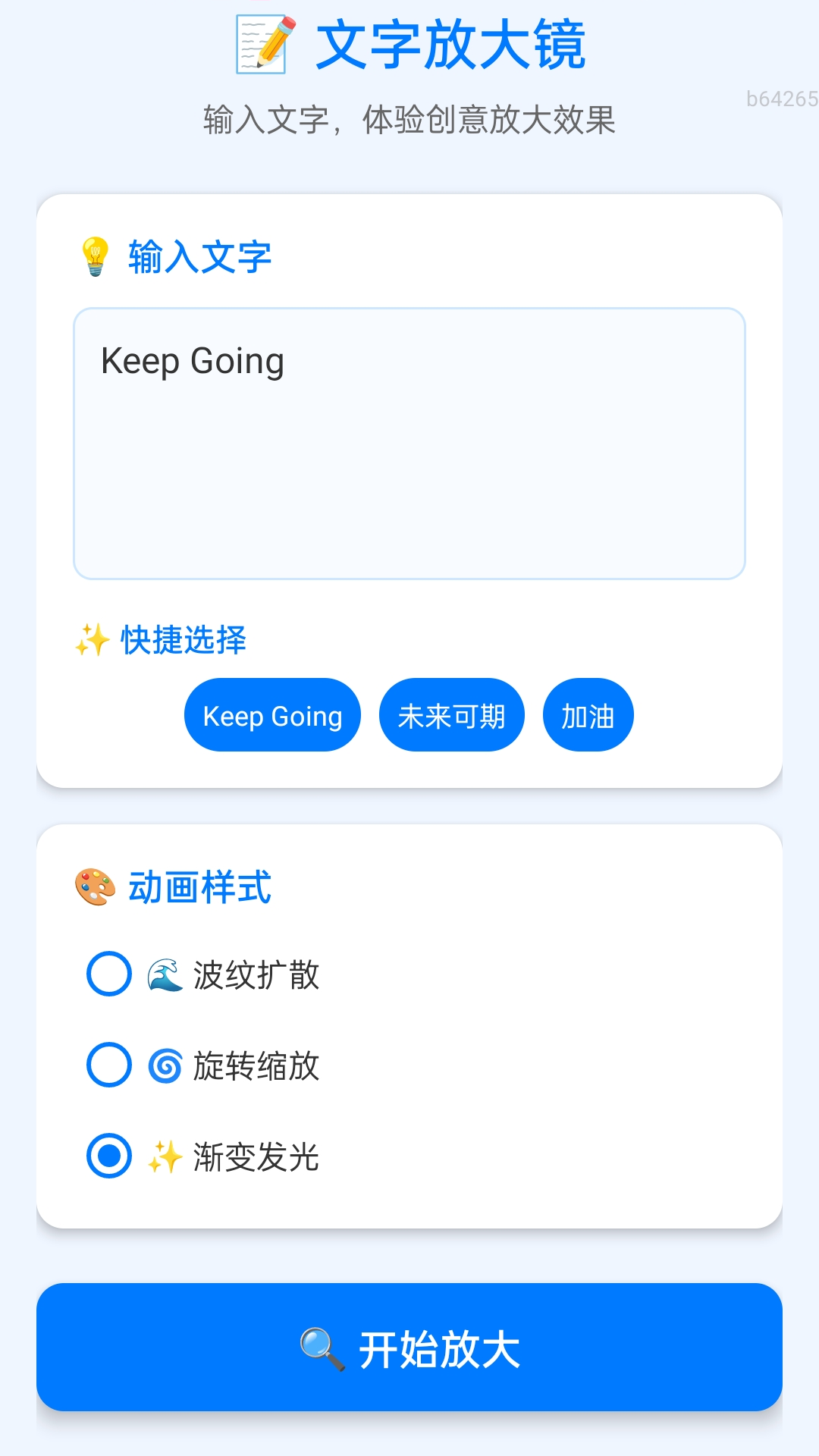Viewport: 819px width, 1456px height.
Task: Click the subtitle 输入文字，体验创意放大效果
Action: (x=409, y=118)
